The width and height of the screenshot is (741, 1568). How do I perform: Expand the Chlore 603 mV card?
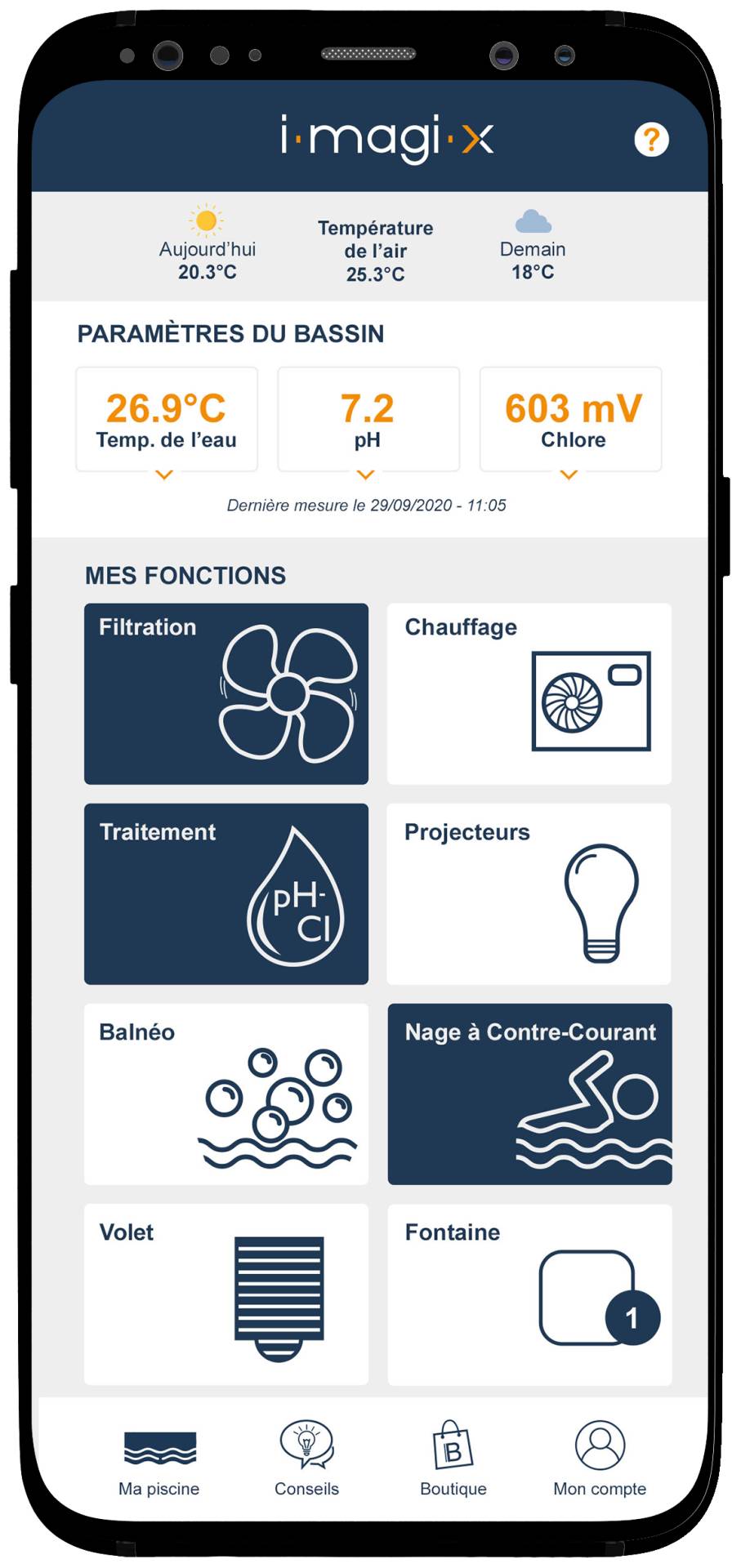570,419
